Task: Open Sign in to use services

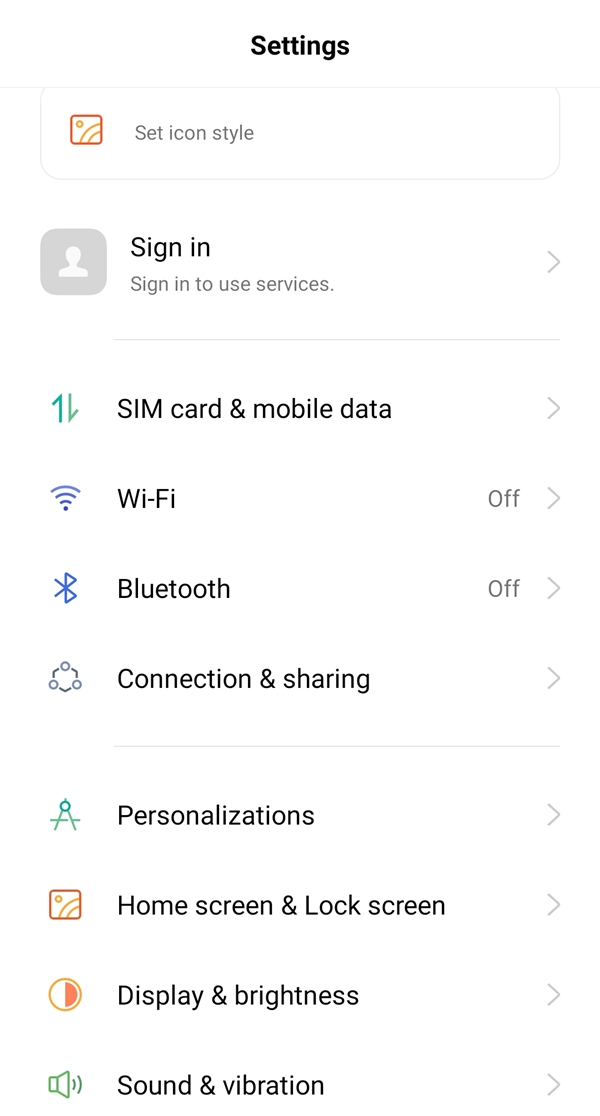Action: 300,263
